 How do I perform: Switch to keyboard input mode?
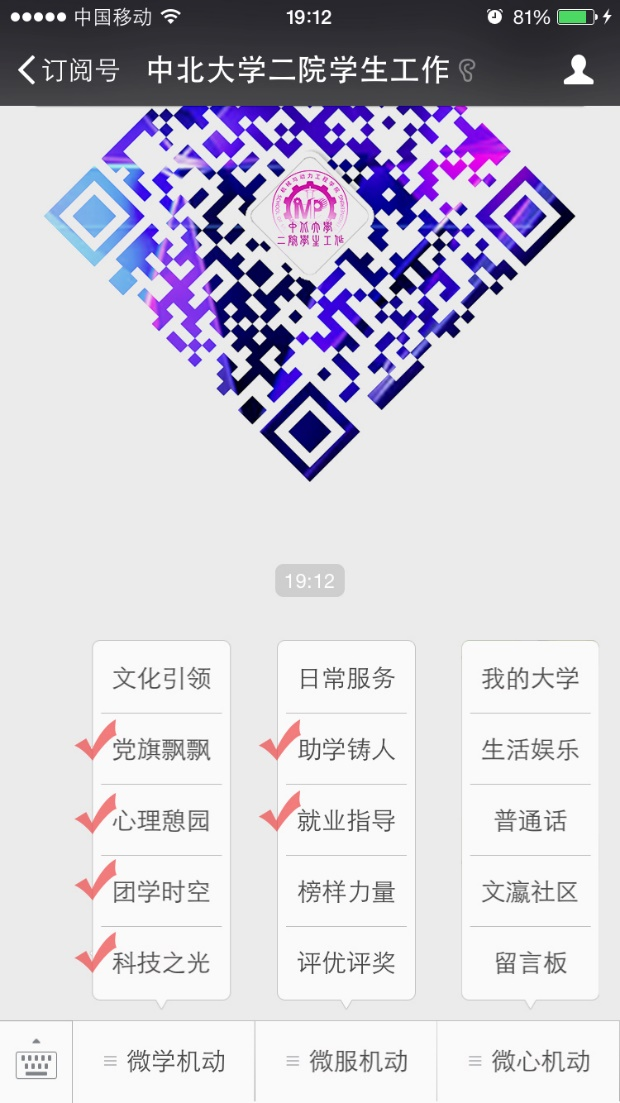pos(36,1061)
